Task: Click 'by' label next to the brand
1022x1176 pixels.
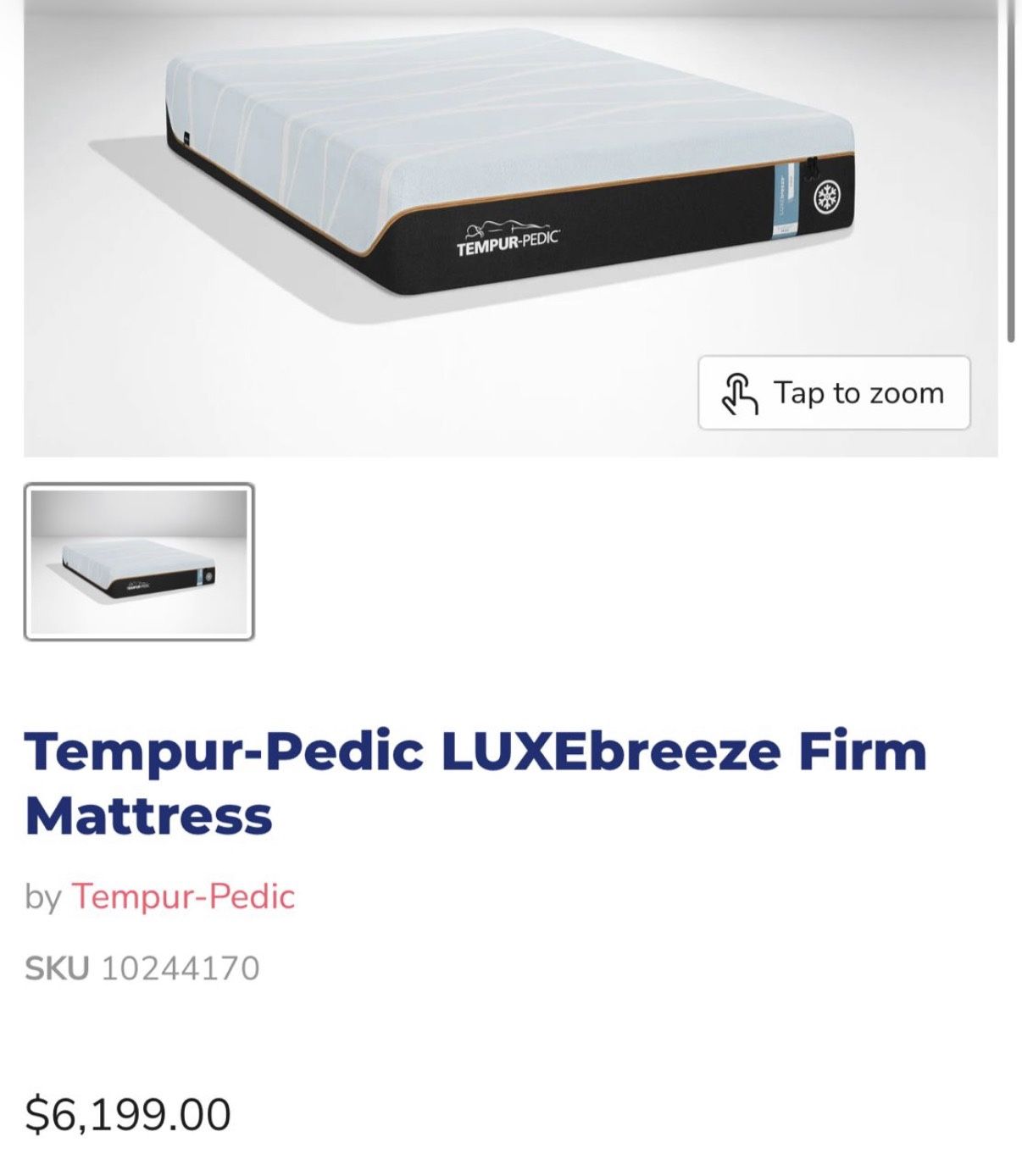Action: (x=46, y=898)
